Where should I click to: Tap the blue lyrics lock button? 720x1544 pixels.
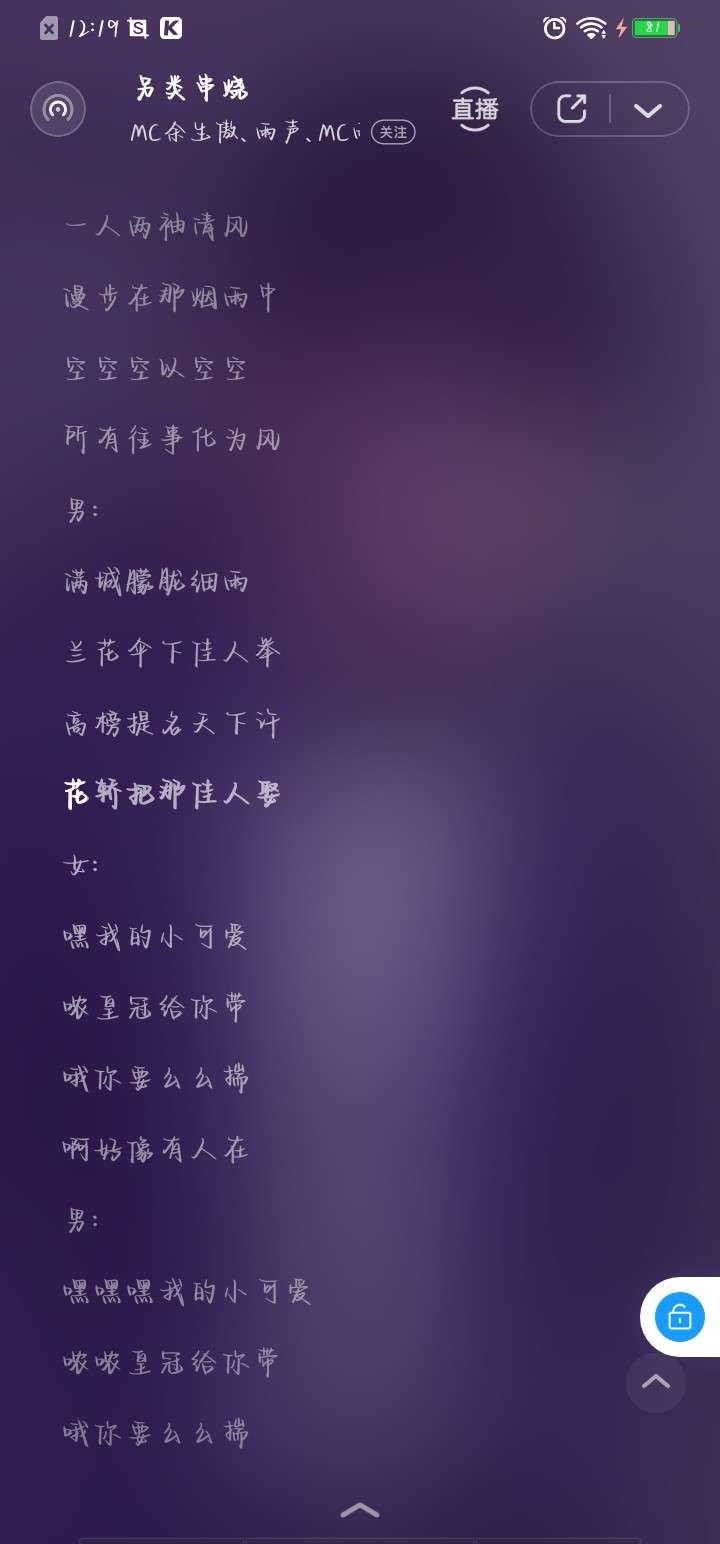click(680, 1316)
